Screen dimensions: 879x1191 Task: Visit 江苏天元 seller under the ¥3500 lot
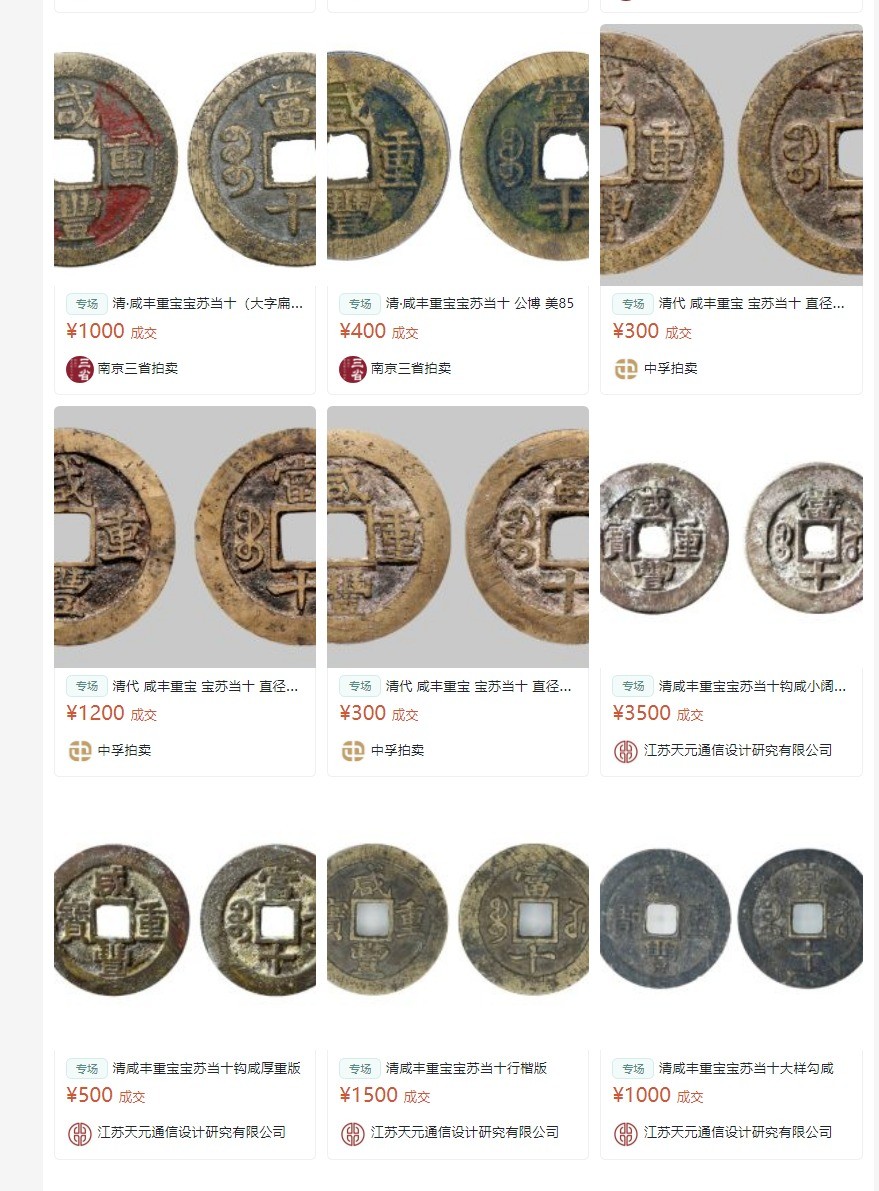737,750
